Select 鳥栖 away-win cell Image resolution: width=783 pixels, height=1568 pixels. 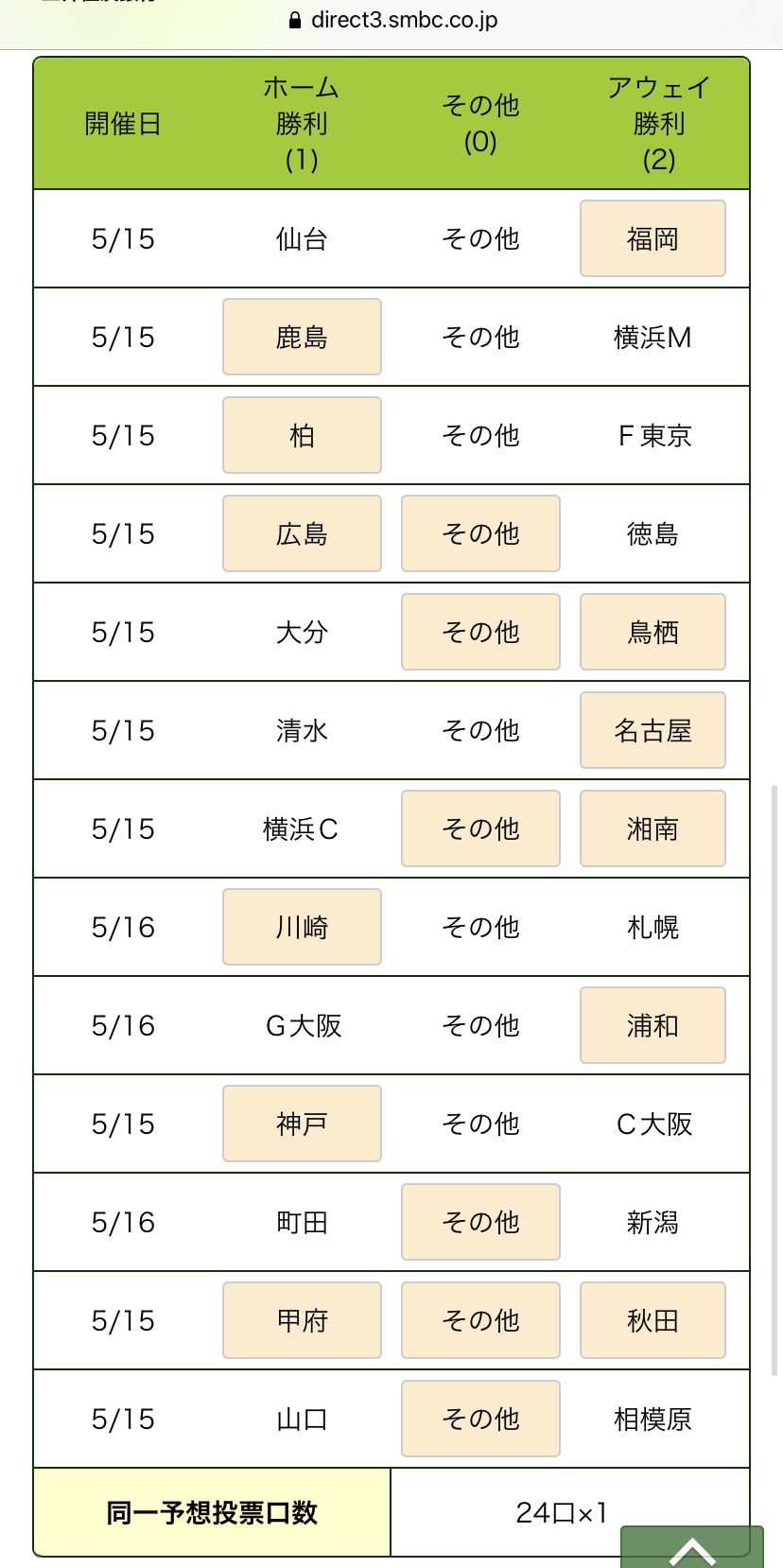coord(652,632)
